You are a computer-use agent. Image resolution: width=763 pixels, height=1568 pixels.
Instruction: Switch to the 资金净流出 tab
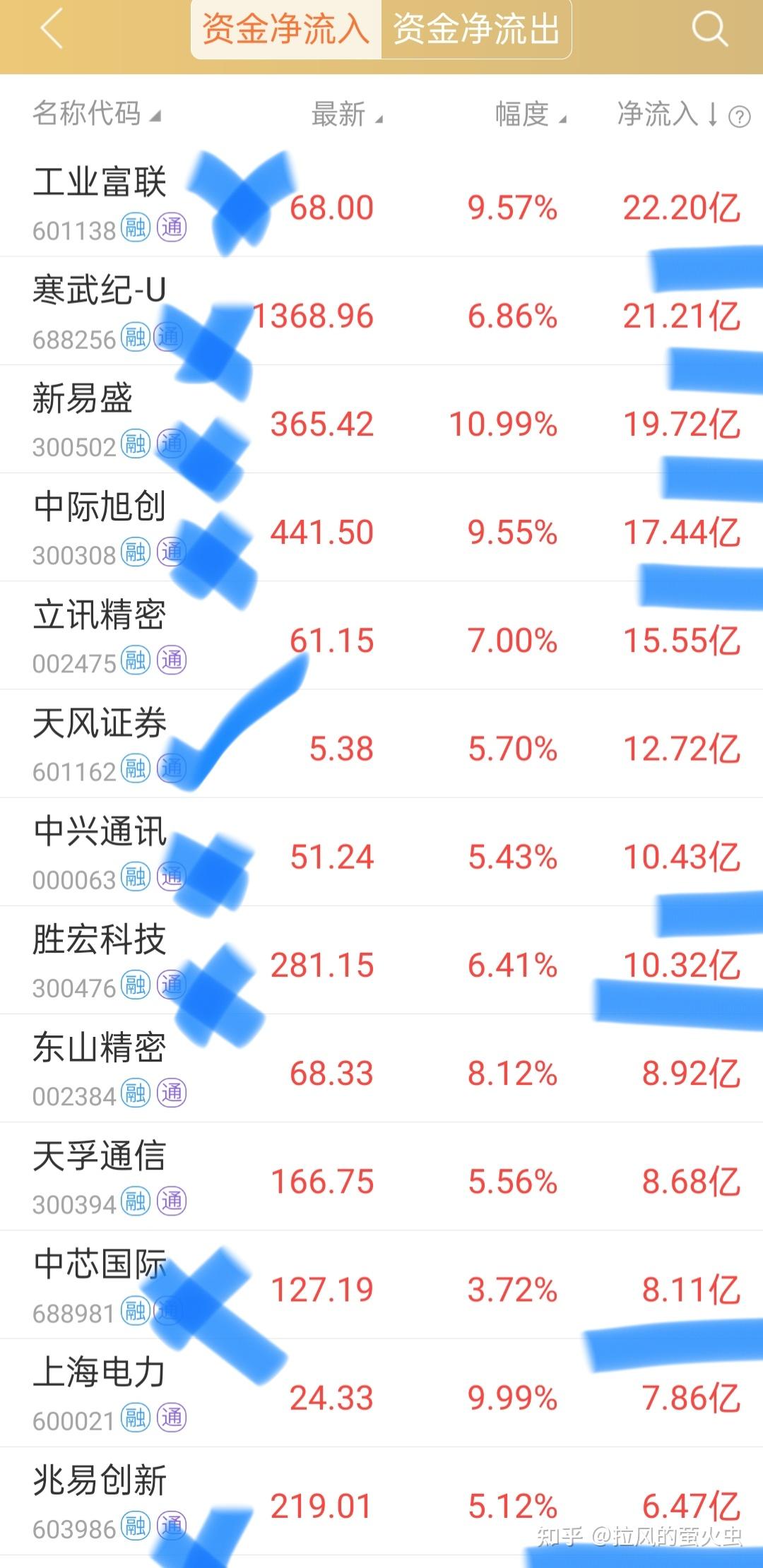point(475,30)
